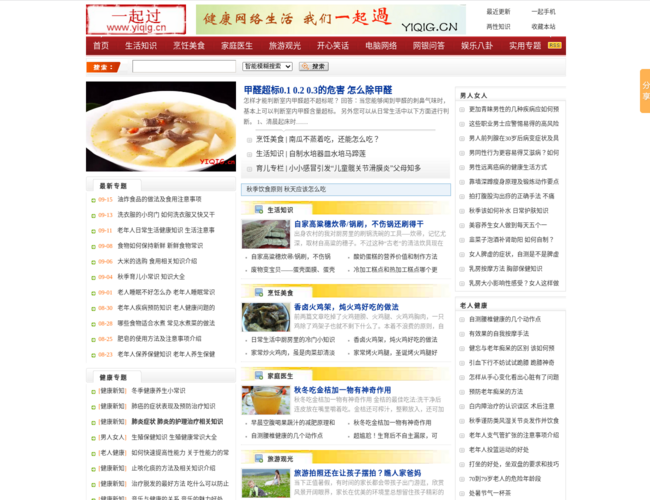Select the 家庭医生 nav tab
The height and width of the screenshot is (500, 650).
click(x=237, y=45)
